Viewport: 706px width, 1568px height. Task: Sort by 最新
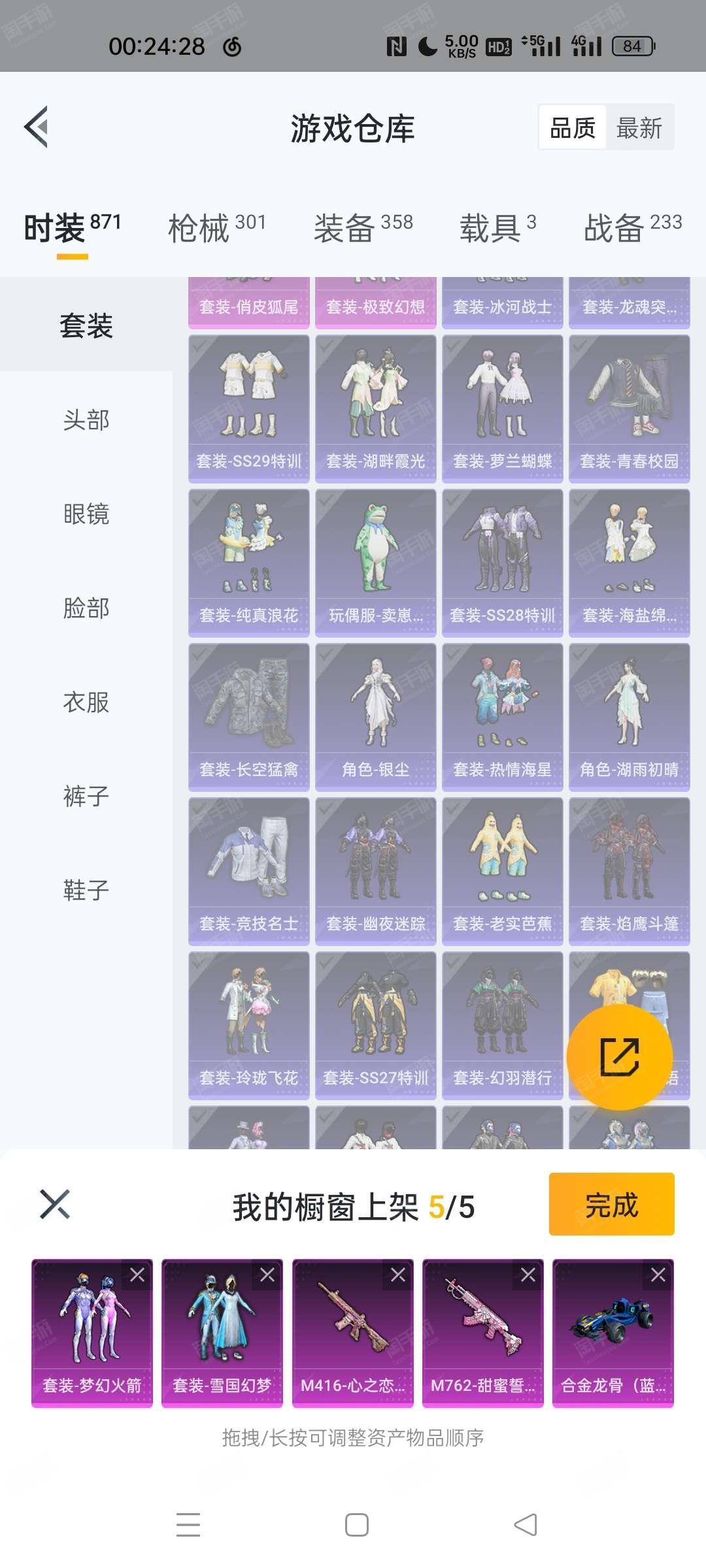pyautogui.click(x=639, y=127)
